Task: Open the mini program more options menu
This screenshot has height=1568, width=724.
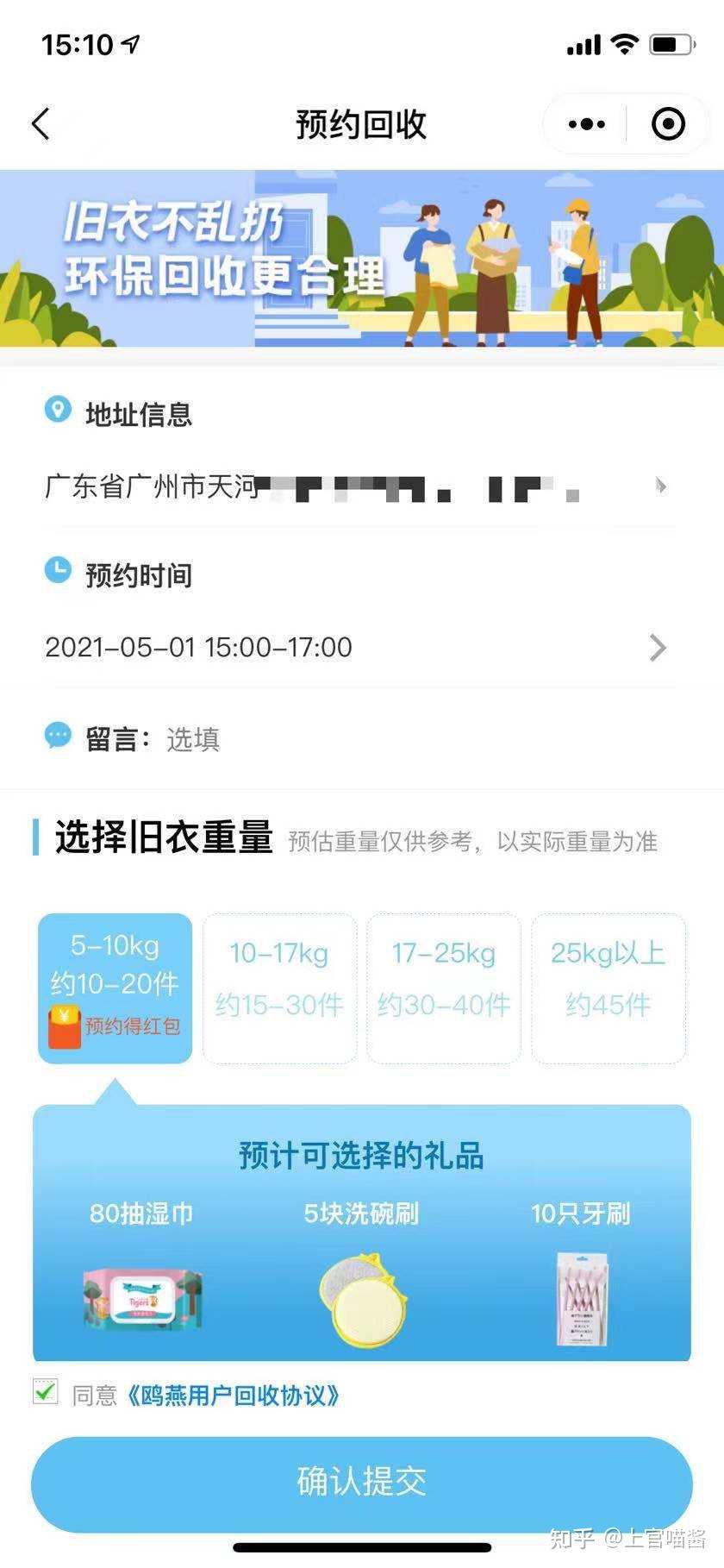Action: point(587,124)
